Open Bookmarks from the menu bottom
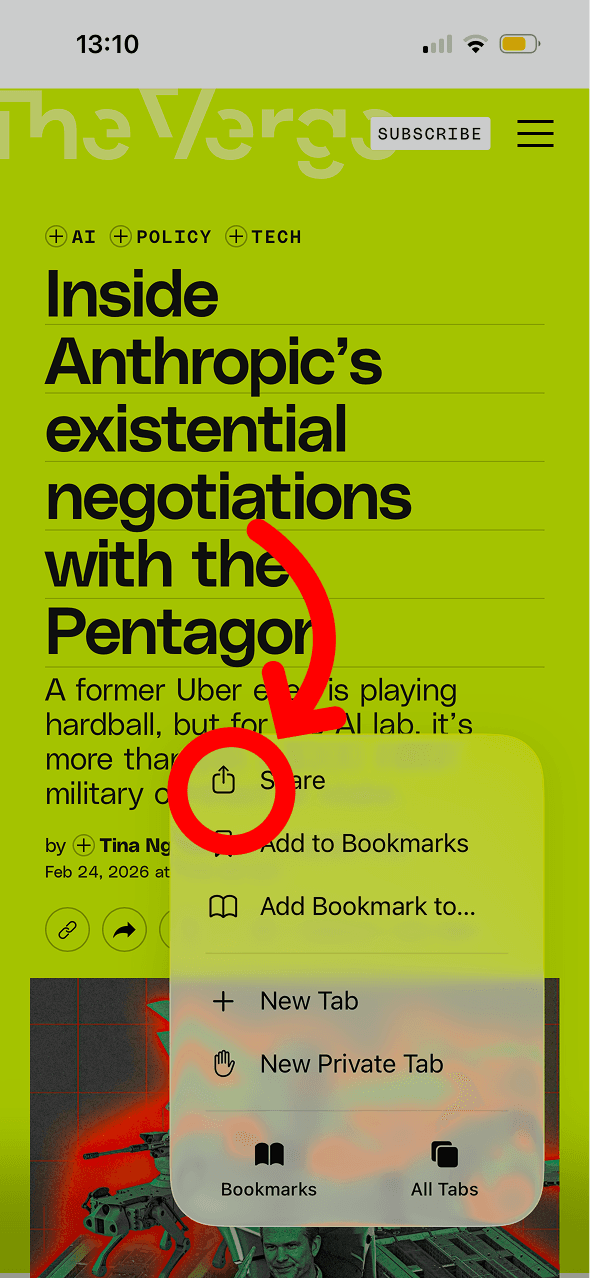The width and height of the screenshot is (590, 1278). click(x=269, y=1170)
